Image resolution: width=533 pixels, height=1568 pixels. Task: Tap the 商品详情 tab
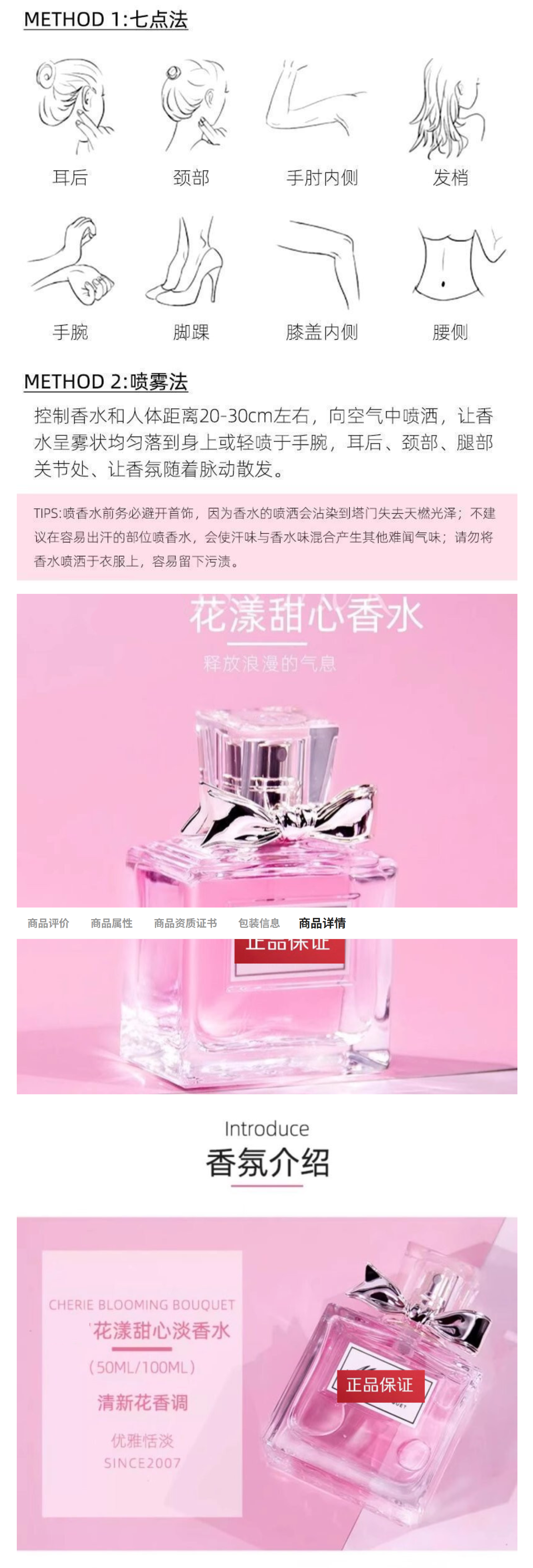(322, 923)
